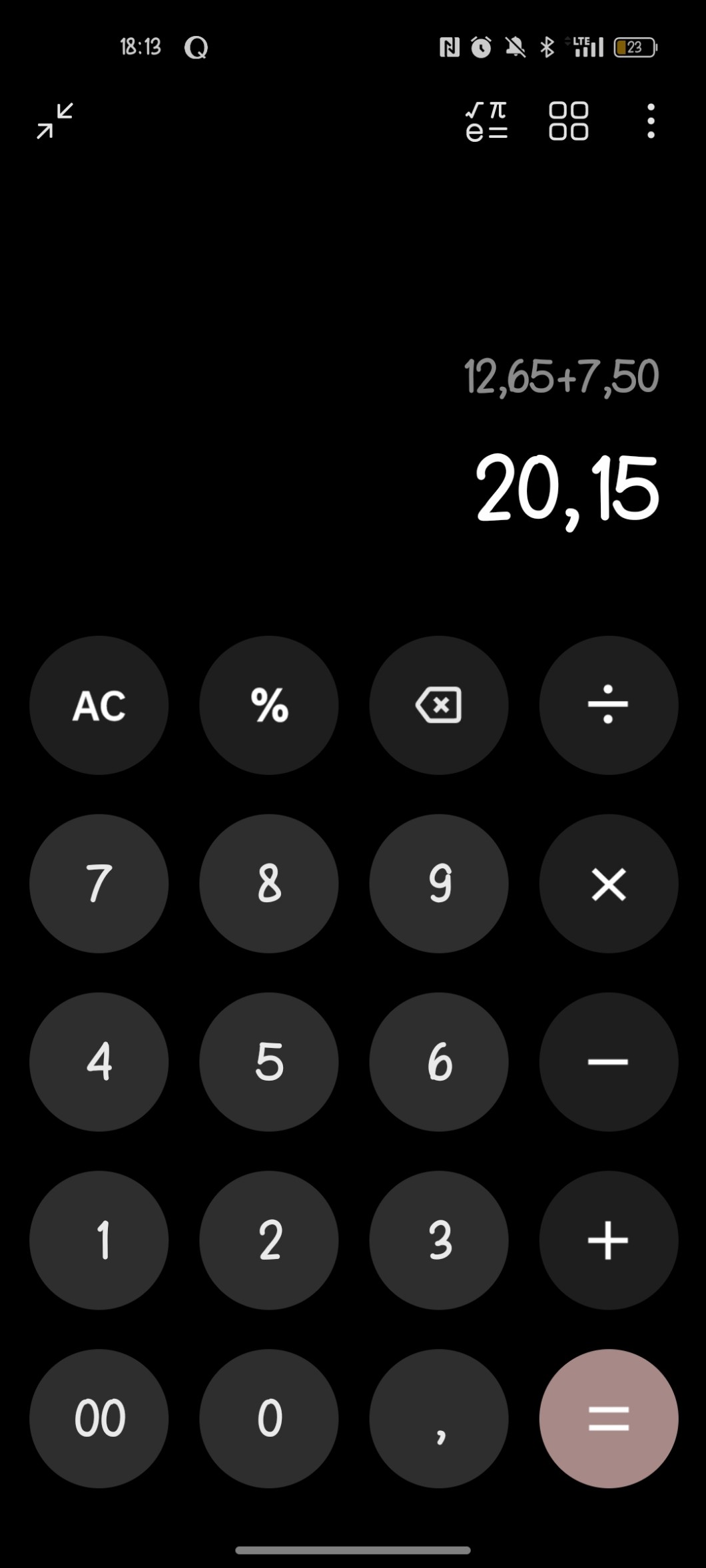The image size is (706, 1568).
Task: Enter double zero with 00 key
Action: 99,1419
